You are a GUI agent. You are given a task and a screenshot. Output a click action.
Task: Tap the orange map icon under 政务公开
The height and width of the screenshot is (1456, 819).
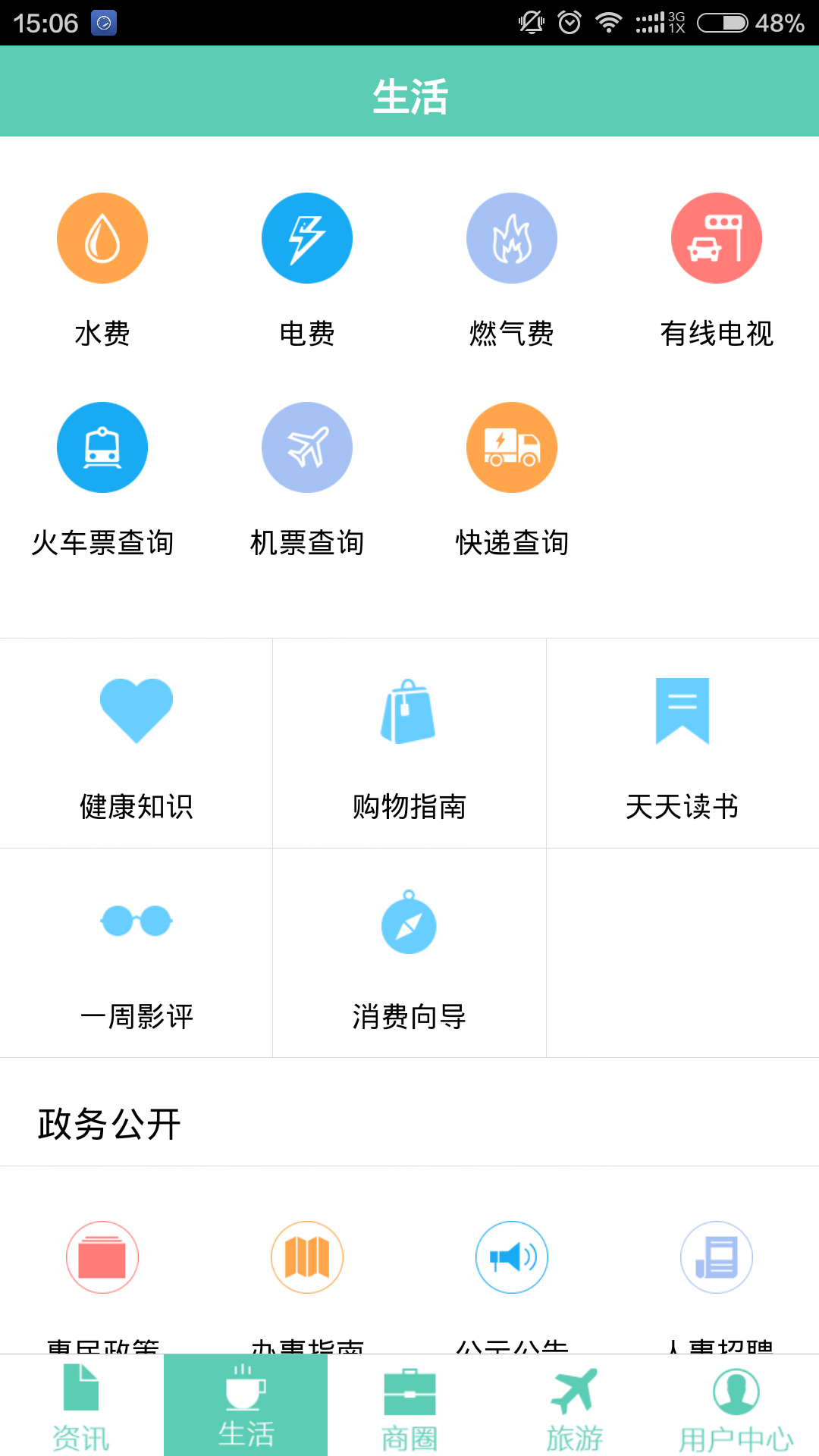(x=307, y=1257)
